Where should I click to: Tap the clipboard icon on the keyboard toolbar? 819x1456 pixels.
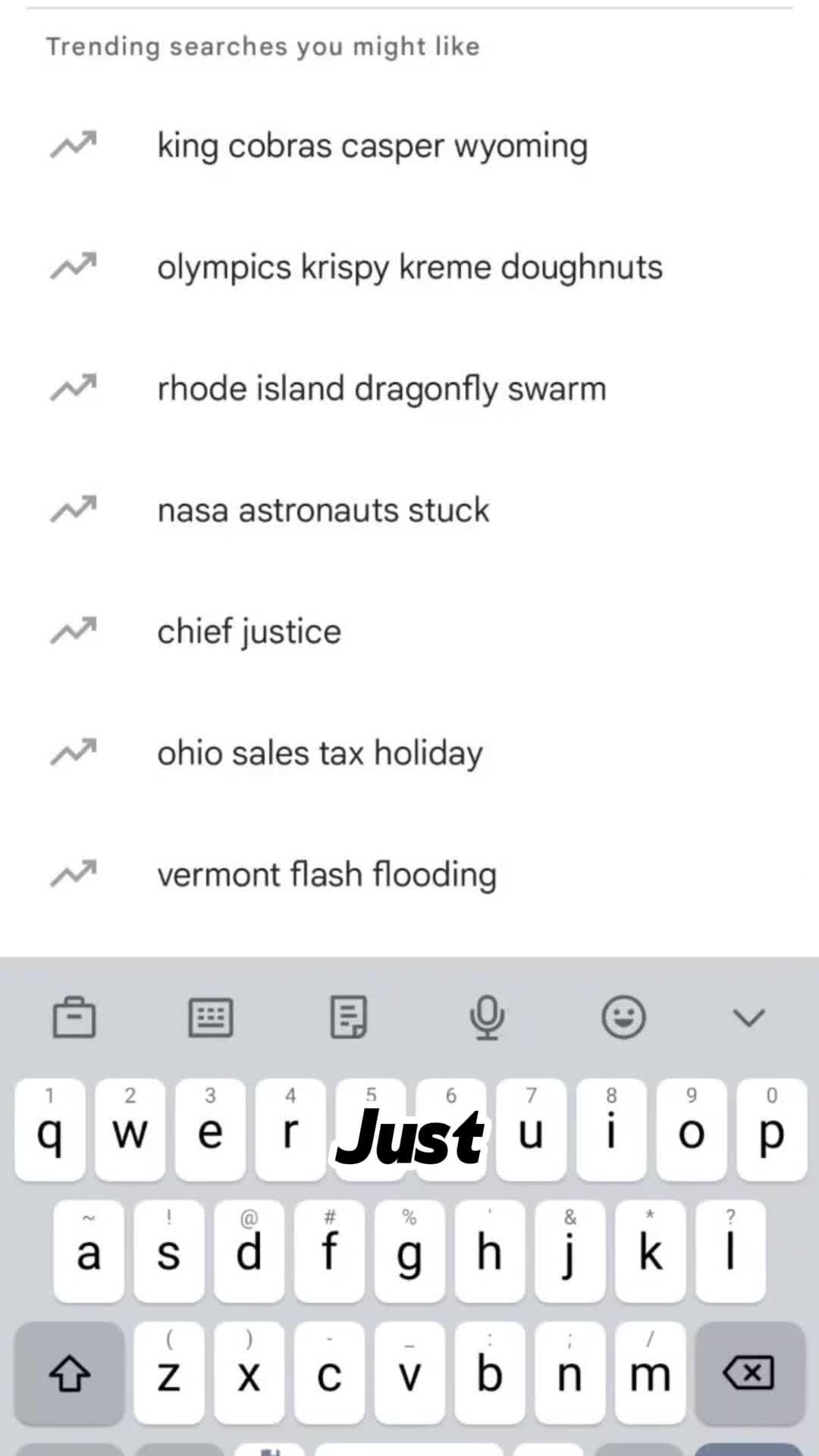(x=73, y=1016)
